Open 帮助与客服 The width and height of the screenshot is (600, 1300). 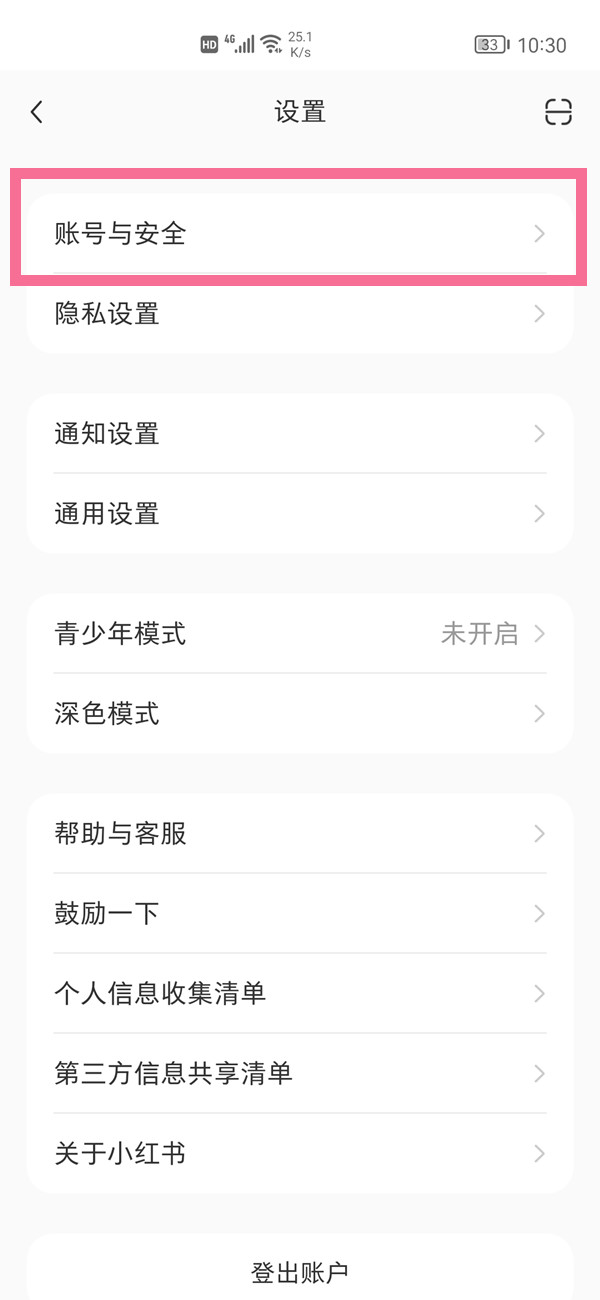coord(300,834)
